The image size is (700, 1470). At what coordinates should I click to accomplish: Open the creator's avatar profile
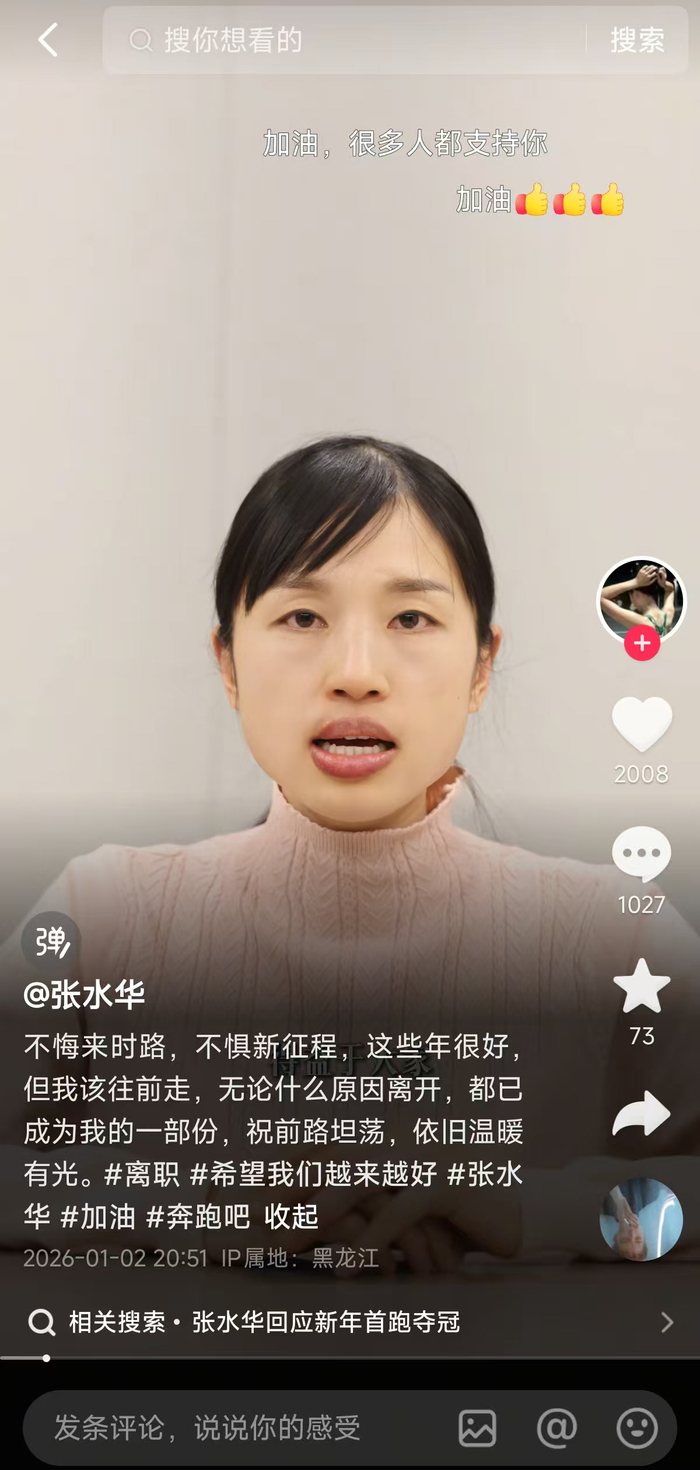pos(641,598)
